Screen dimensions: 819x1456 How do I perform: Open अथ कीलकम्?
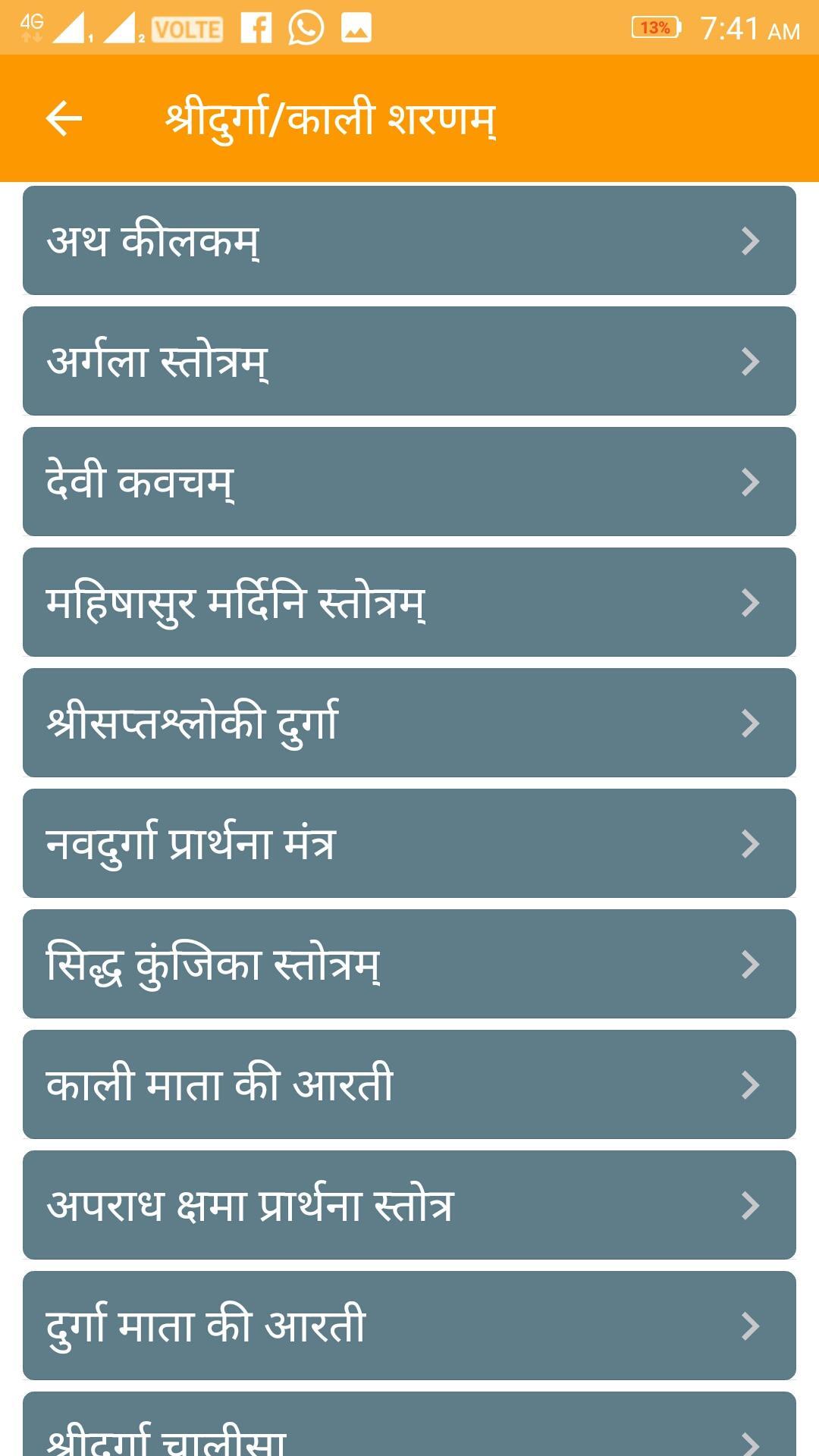[x=409, y=240]
